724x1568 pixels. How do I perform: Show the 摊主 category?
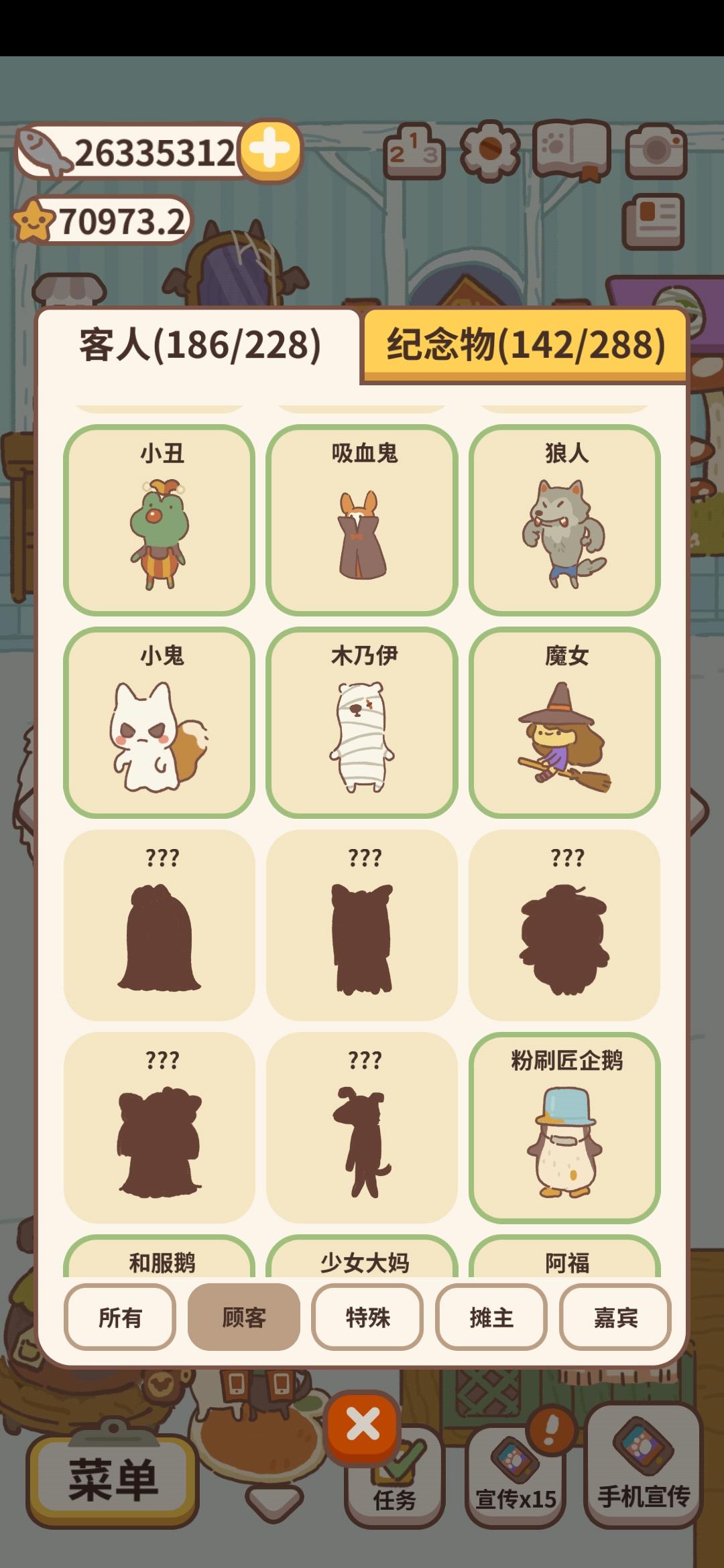491,1317
